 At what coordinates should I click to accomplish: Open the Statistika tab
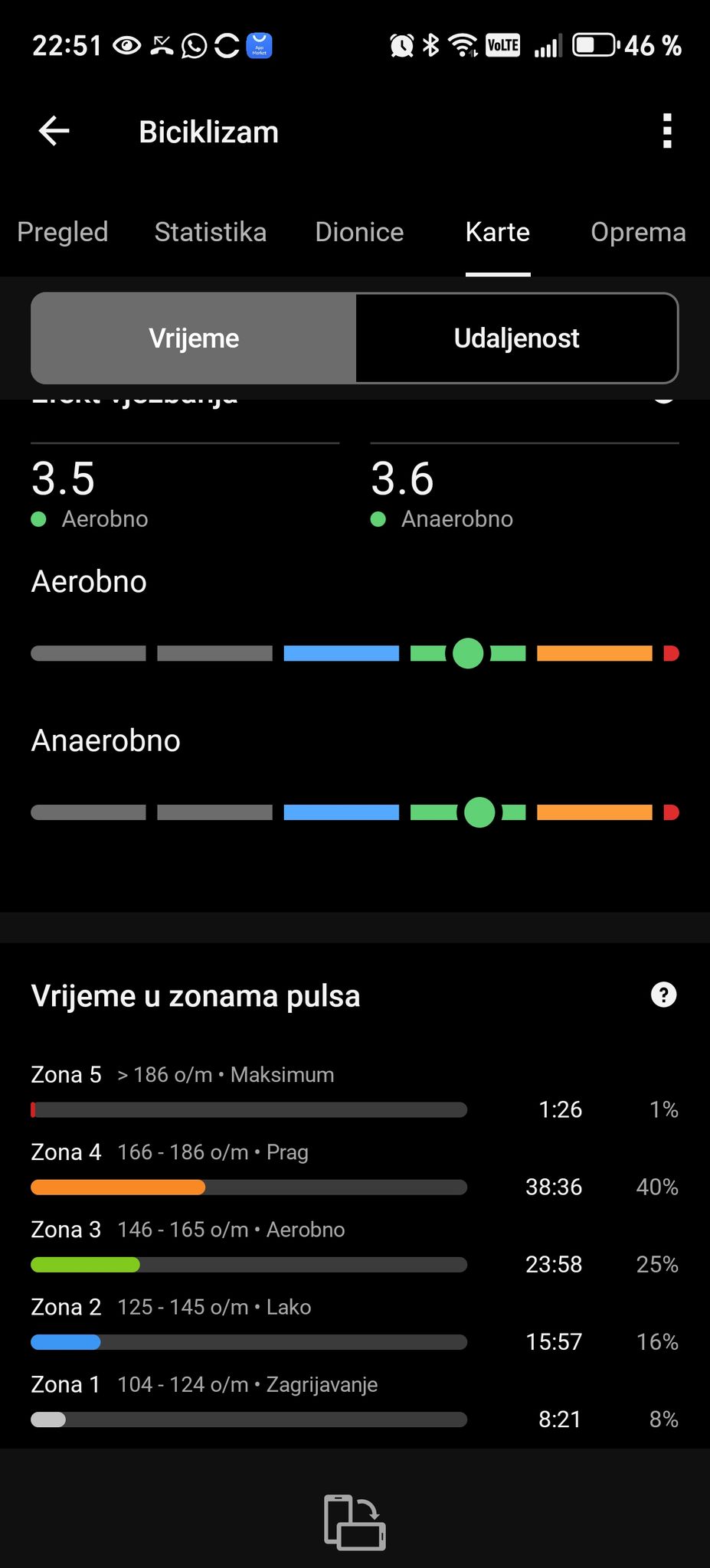pos(211,232)
